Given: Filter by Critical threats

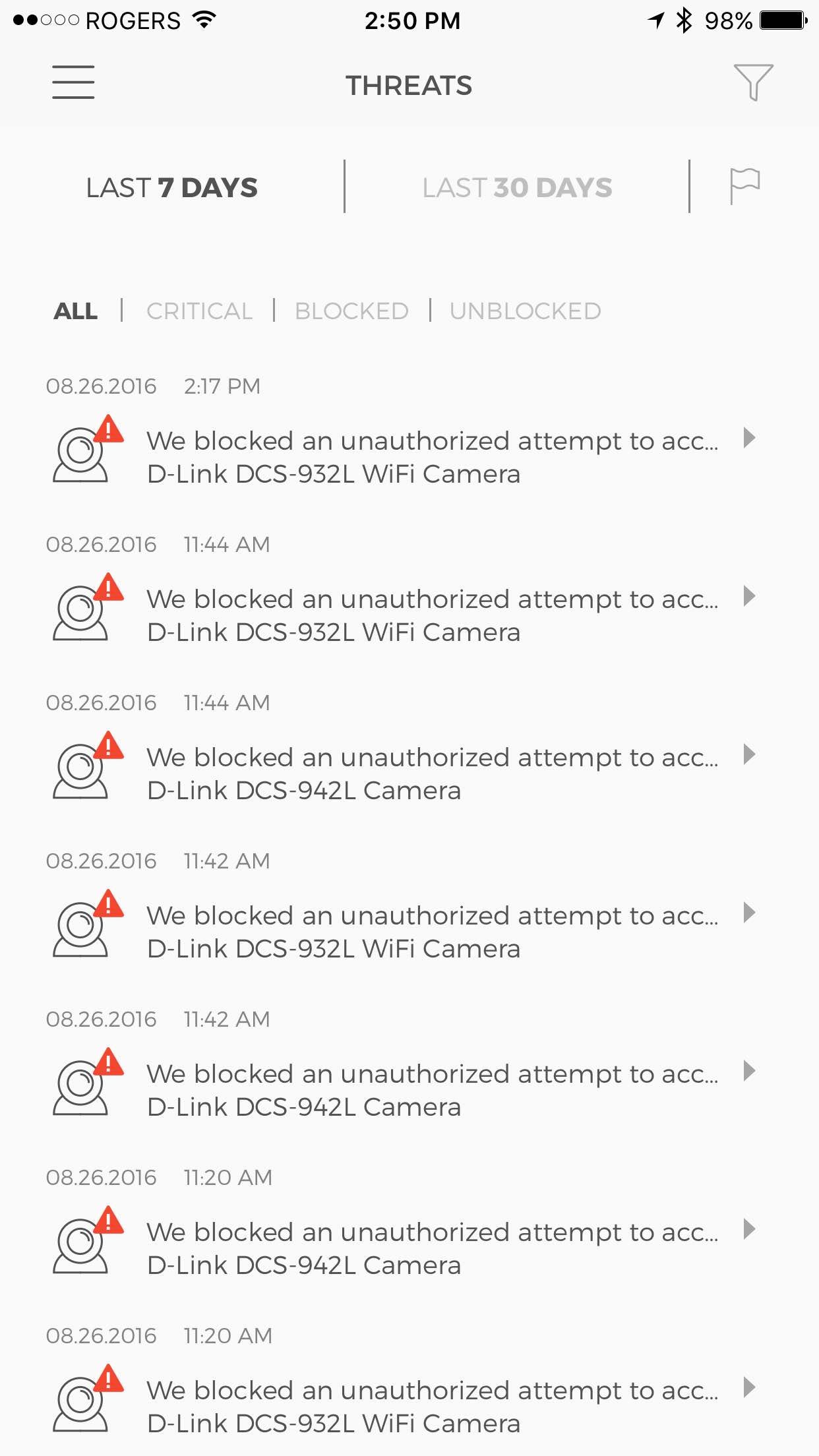Looking at the screenshot, I should [199, 311].
